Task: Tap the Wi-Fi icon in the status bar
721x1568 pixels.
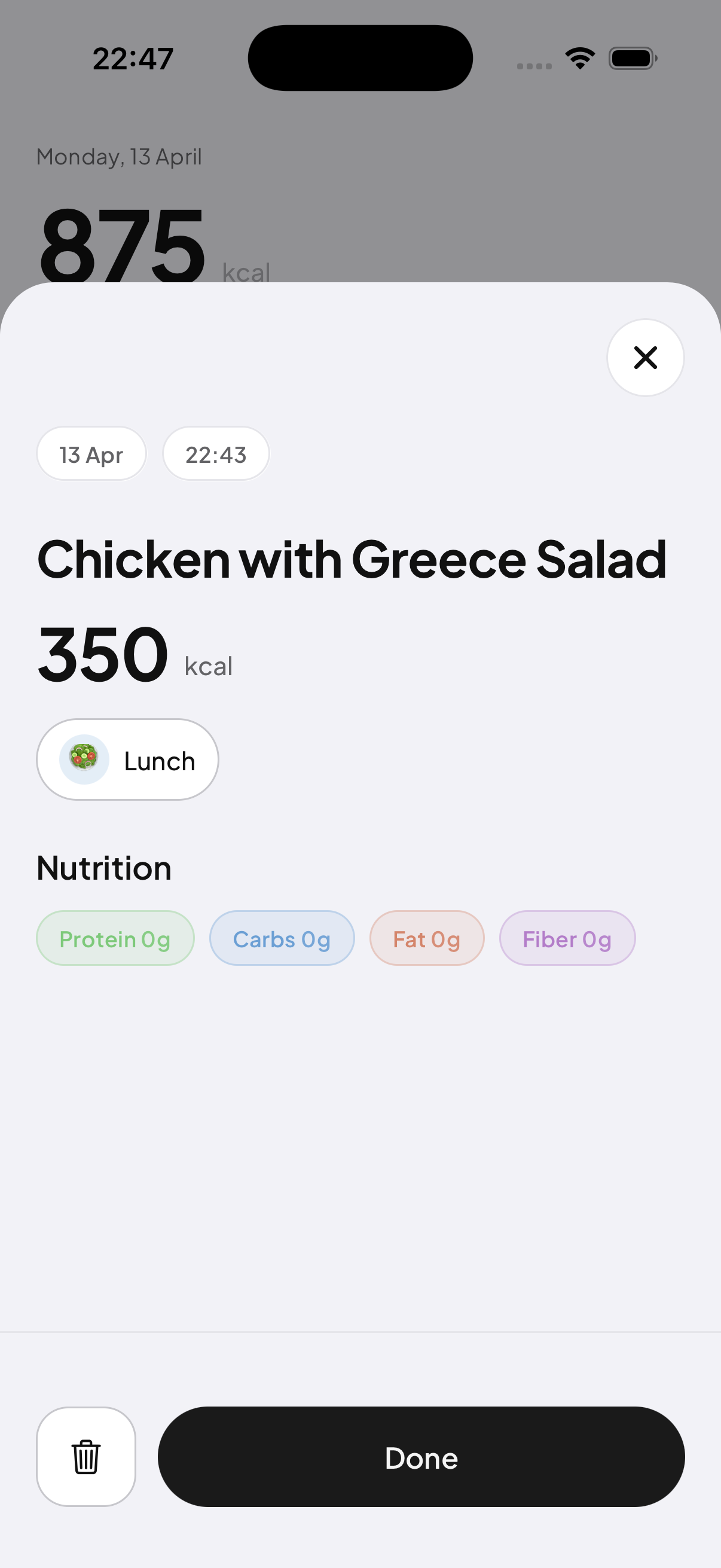Action: (x=580, y=57)
